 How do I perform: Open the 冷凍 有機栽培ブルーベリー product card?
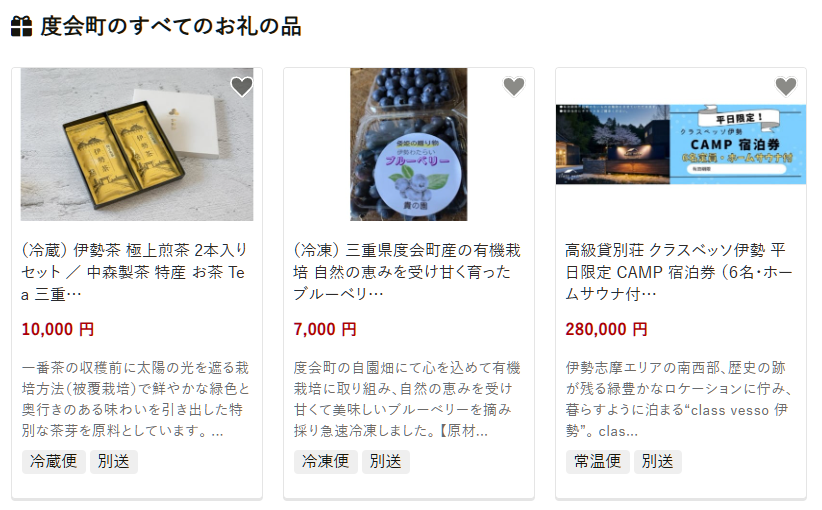tap(408, 271)
